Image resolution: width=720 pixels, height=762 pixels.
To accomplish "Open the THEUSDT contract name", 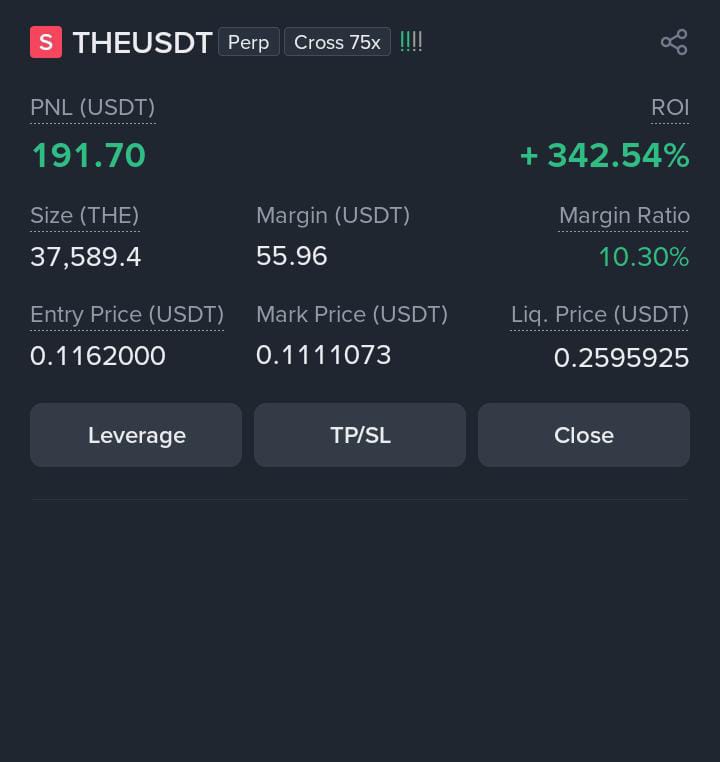I will pyautogui.click(x=142, y=43).
